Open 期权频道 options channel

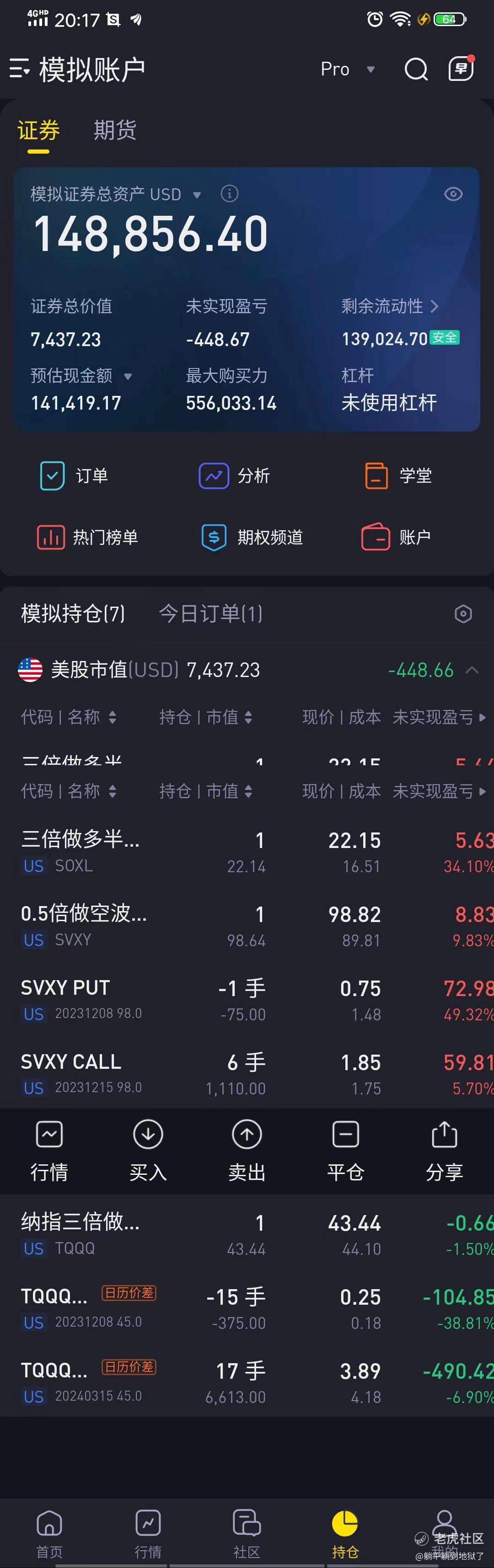click(x=252, y=538)
